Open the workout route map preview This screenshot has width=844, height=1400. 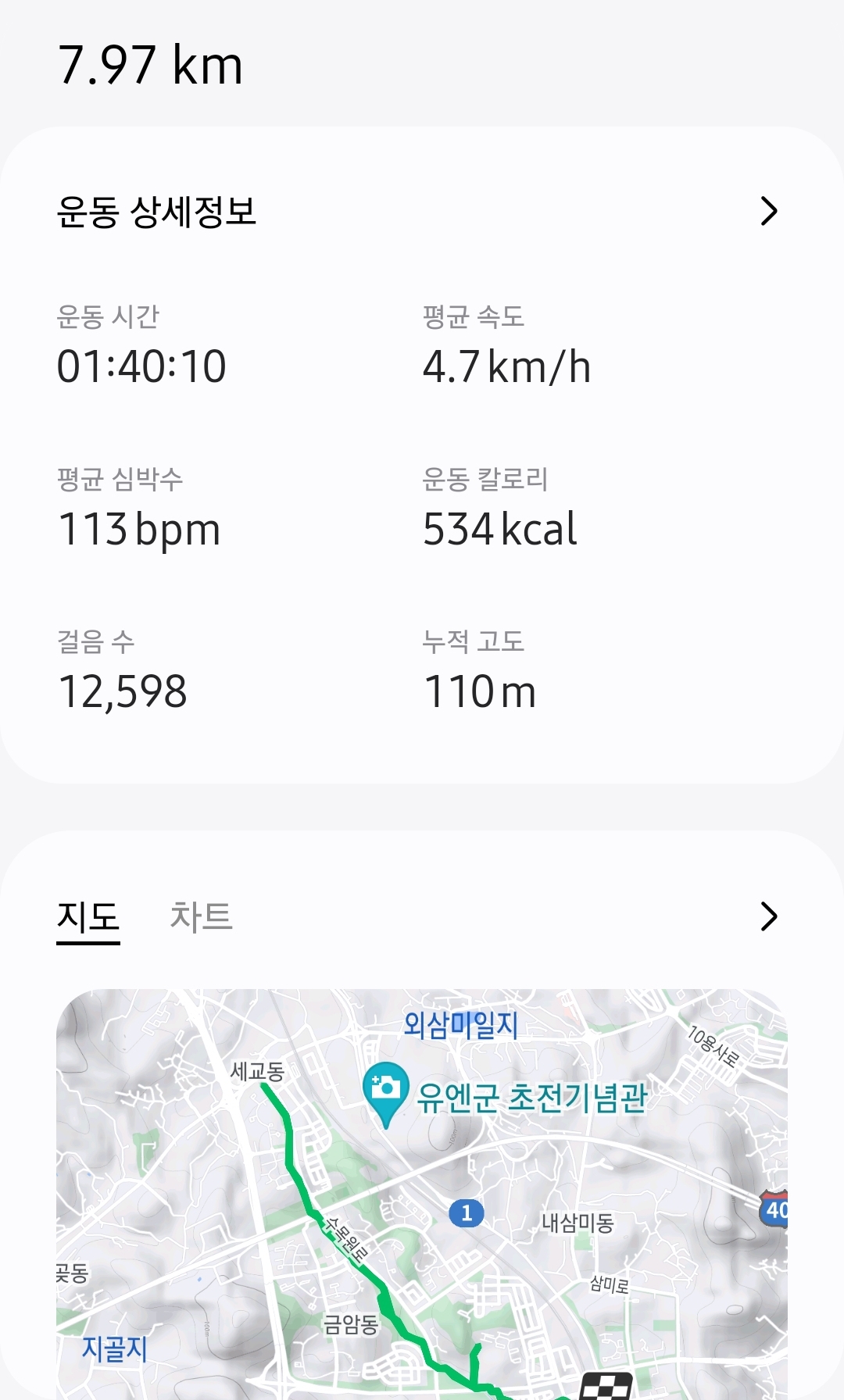pyautogui.click(x=422, y=1195)
